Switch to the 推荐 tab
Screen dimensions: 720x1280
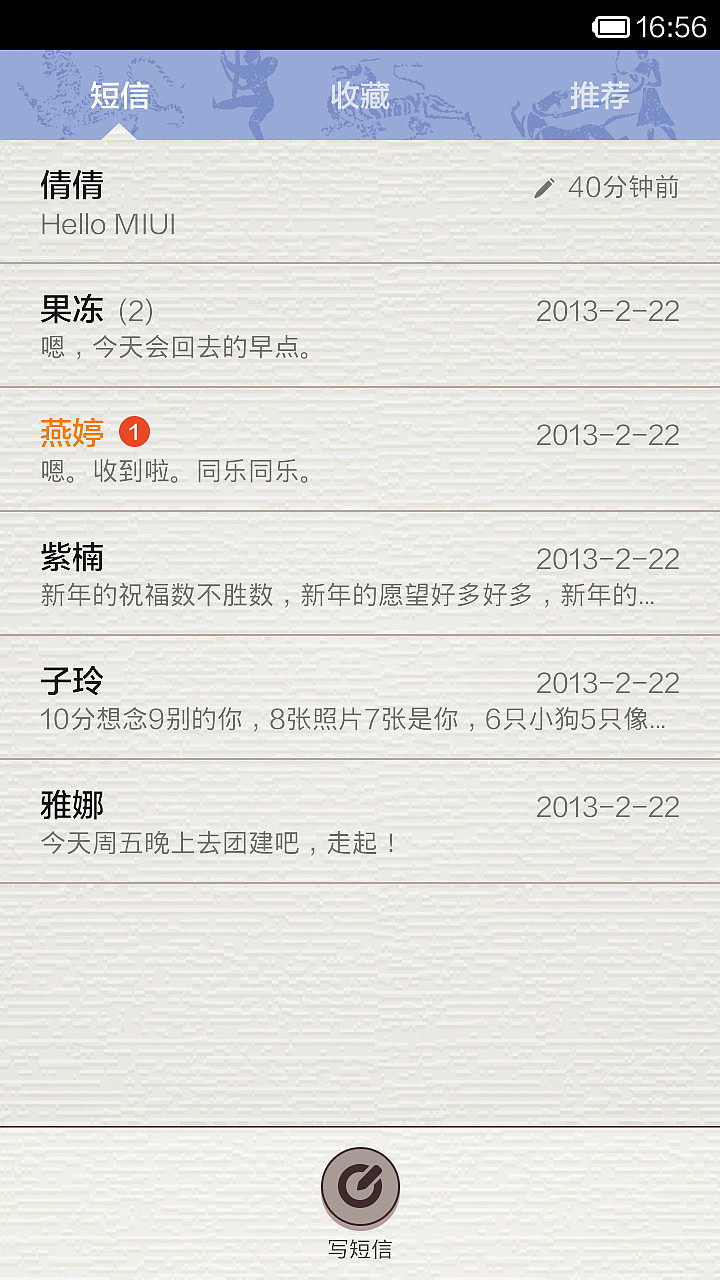pyautogui.click(x=600, y=96)
